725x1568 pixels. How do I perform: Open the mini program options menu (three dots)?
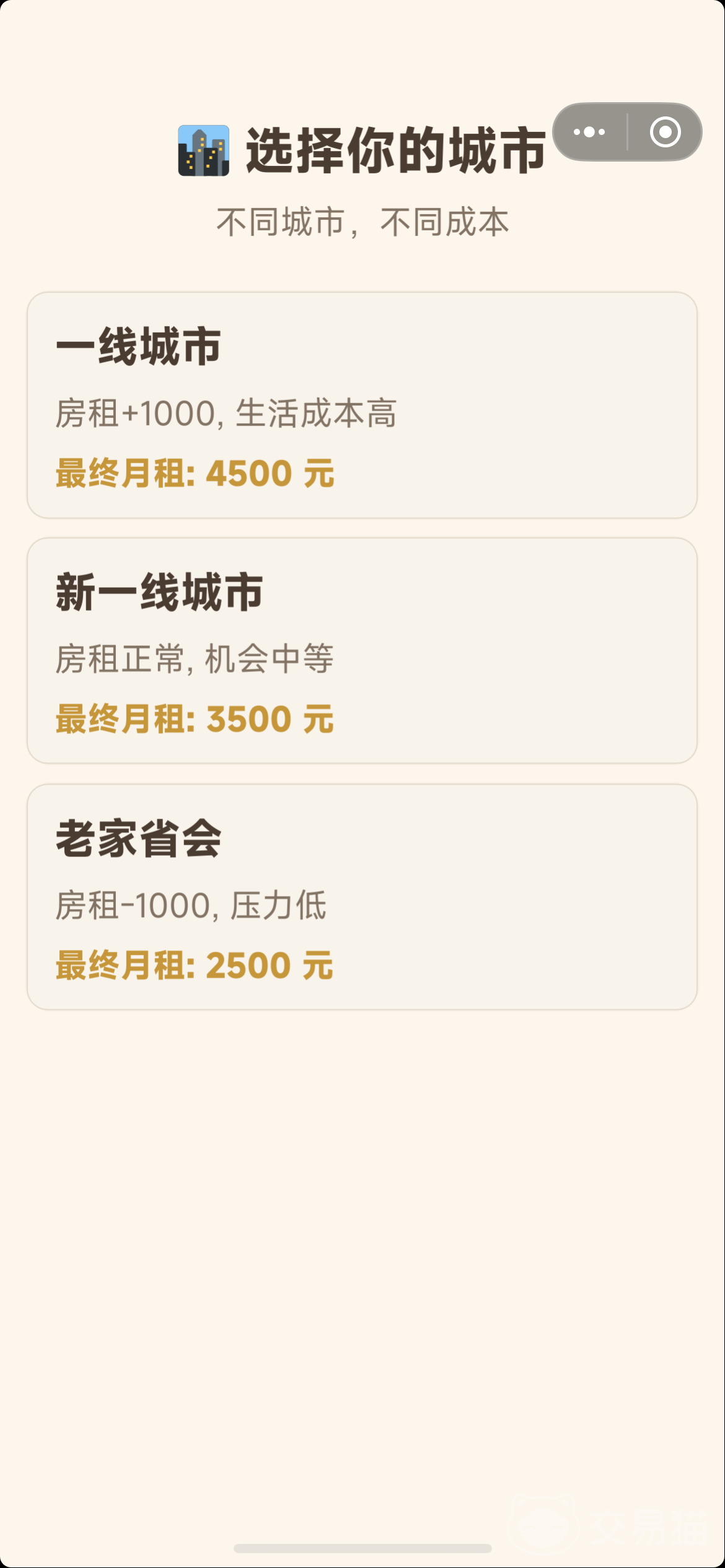pos(589,132)
